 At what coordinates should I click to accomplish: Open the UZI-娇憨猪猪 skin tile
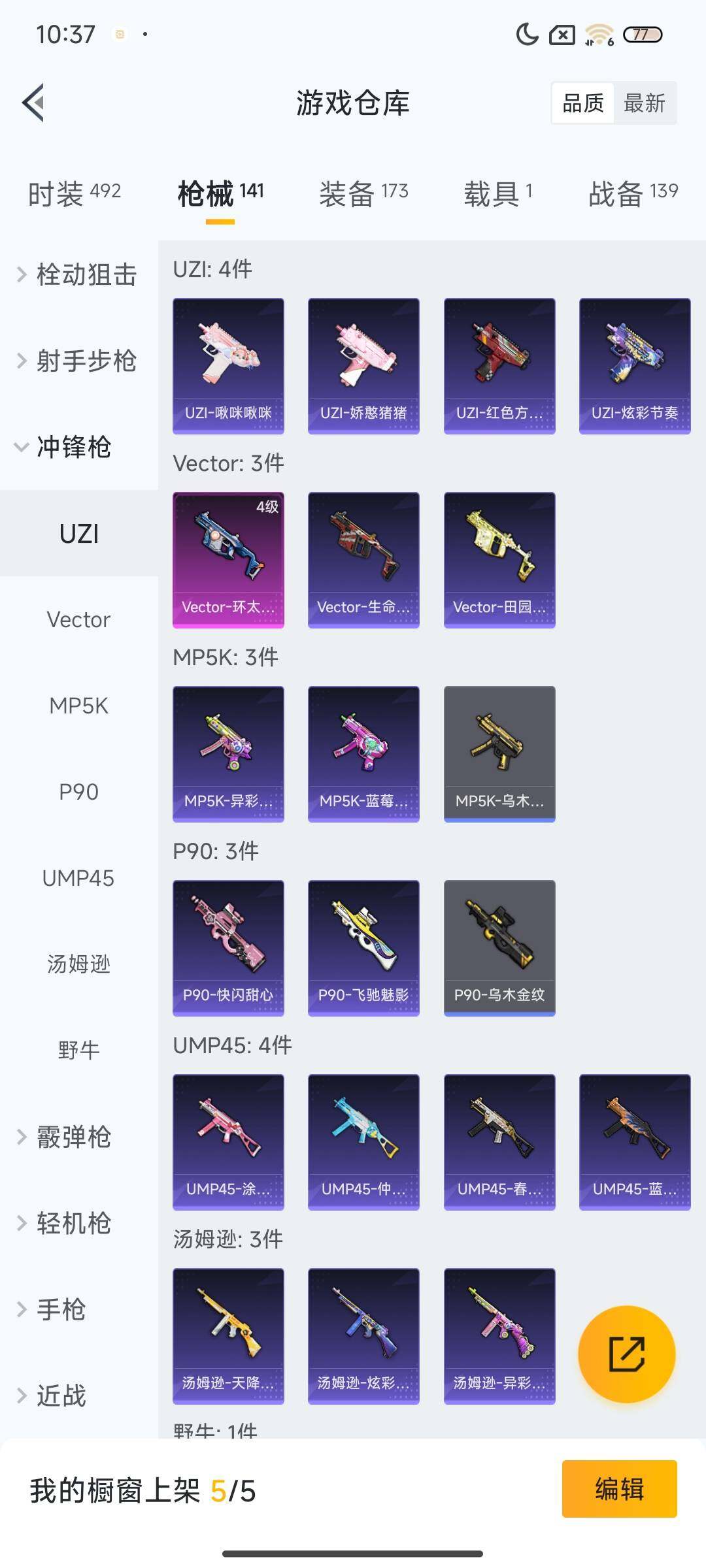coord(363,366)
